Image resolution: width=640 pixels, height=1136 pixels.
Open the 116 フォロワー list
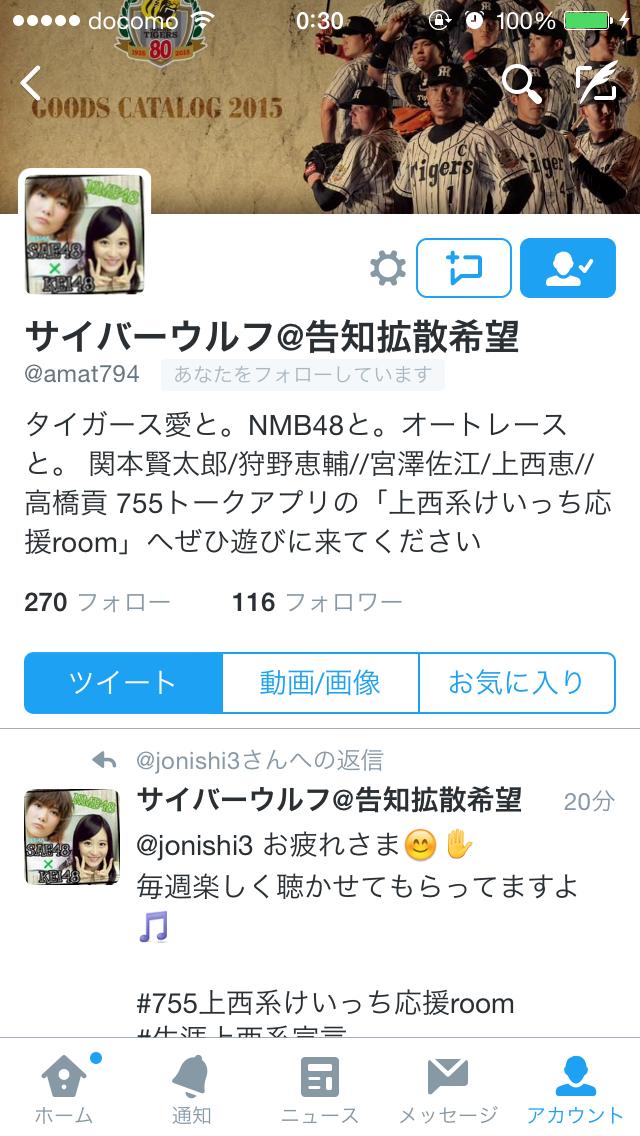[317, 602]
